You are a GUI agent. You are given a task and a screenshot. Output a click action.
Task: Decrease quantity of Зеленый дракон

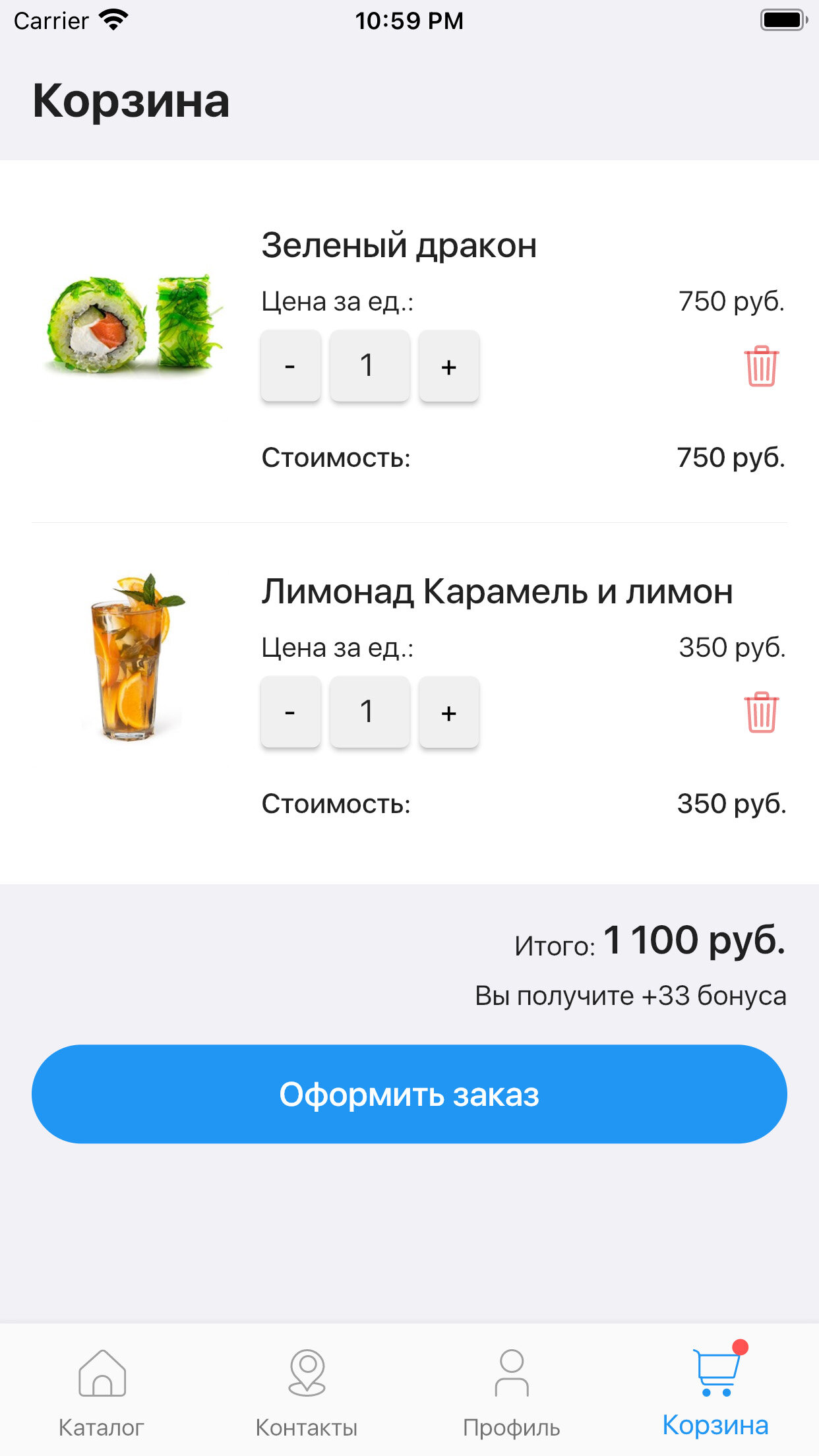coord(290,366)
